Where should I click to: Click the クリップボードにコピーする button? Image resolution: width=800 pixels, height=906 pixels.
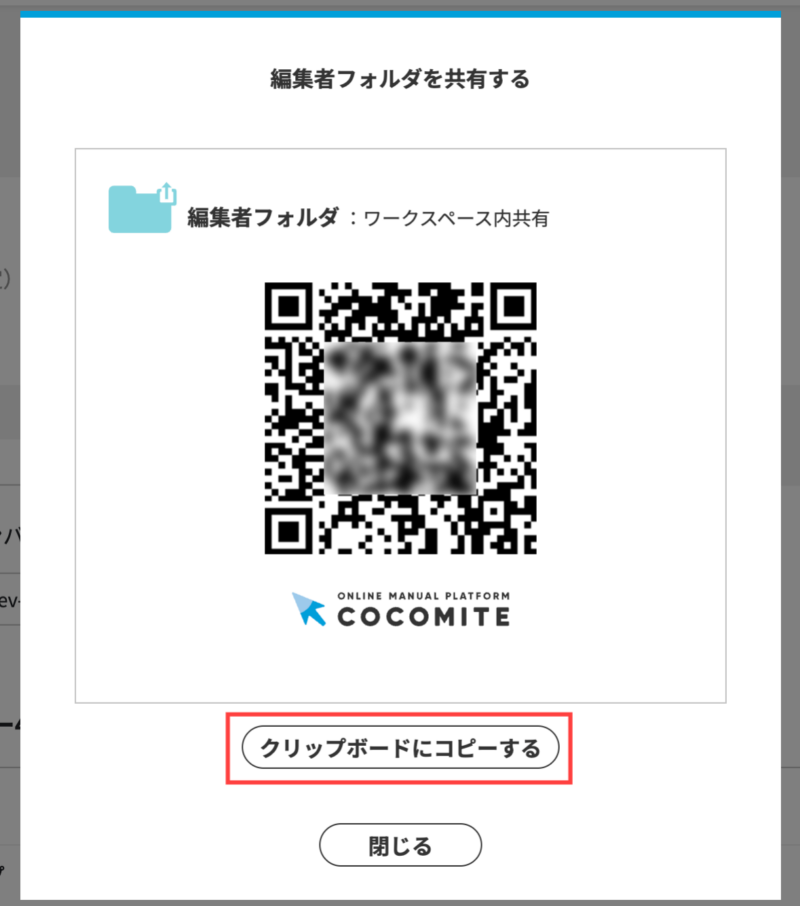point(400,747)
